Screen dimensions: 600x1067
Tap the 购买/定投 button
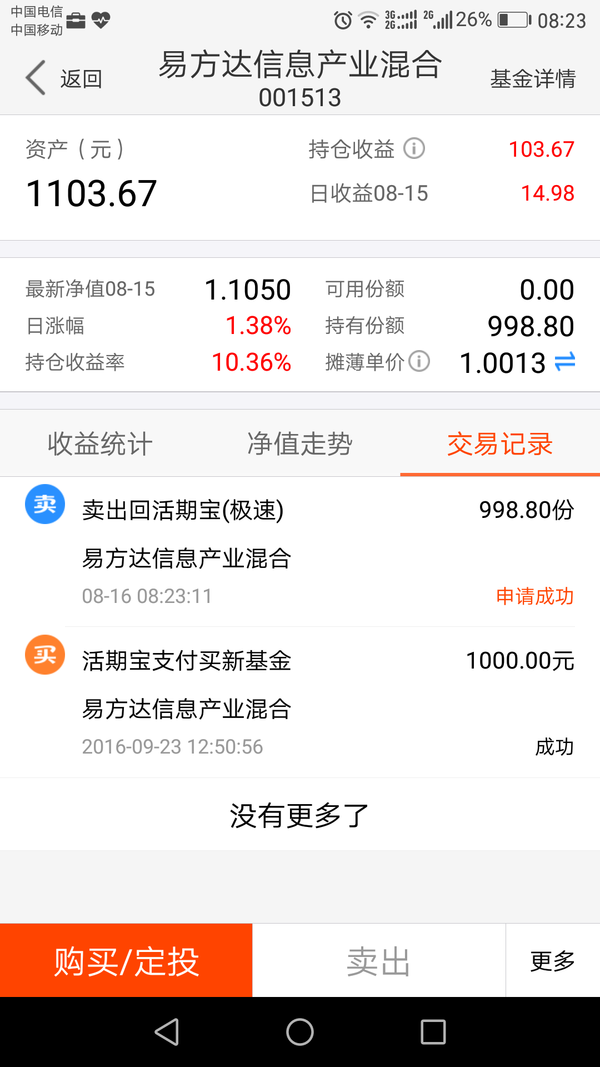tap(126, 960)
